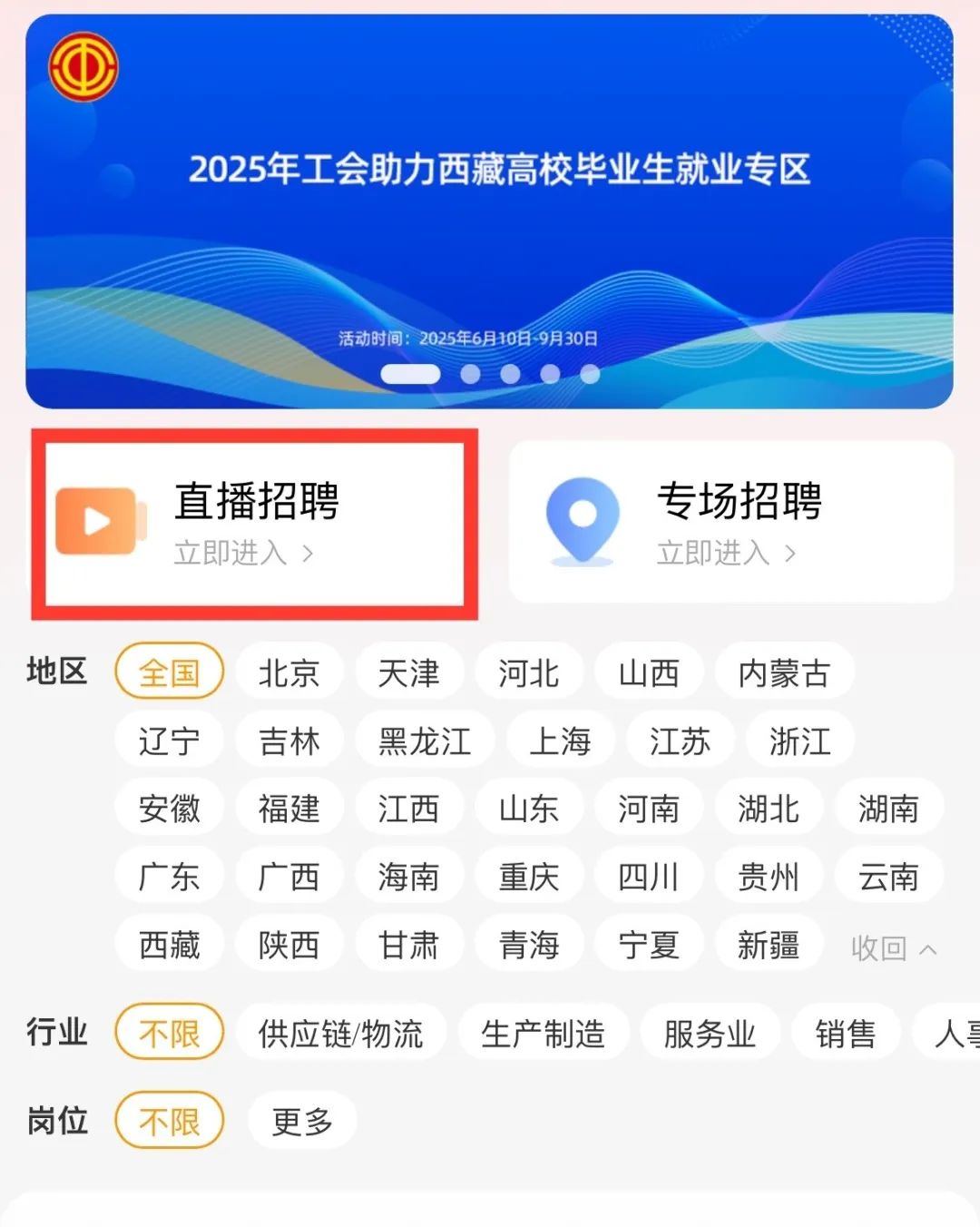Screen dimensions: 980x1227
Task: Choose the 上海 region chip
Action: pos(560,741)
